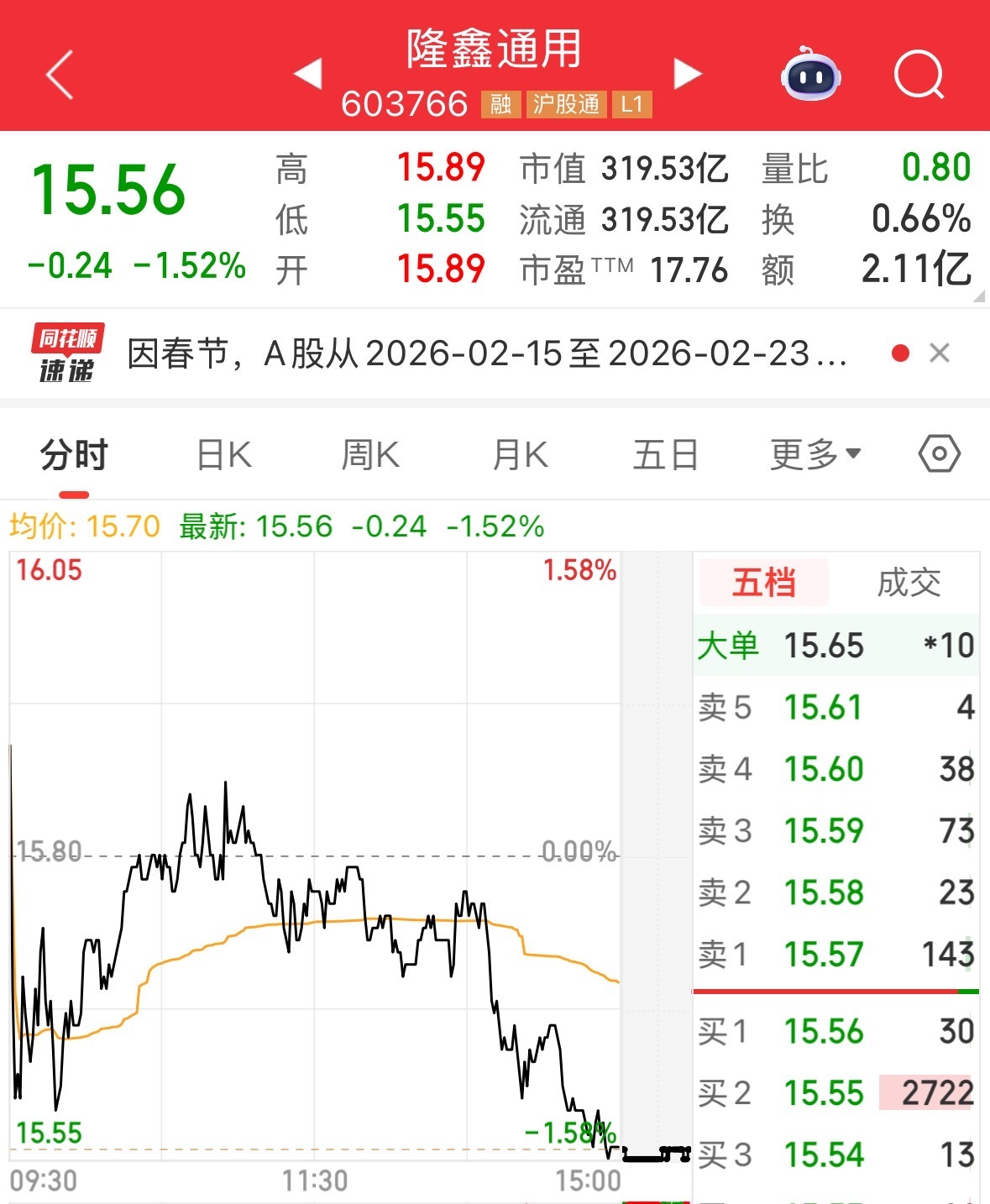990x1204 pixels.
Task: Dismiss the 同花顺速递 news banner
Action: [x=940, y=353]
